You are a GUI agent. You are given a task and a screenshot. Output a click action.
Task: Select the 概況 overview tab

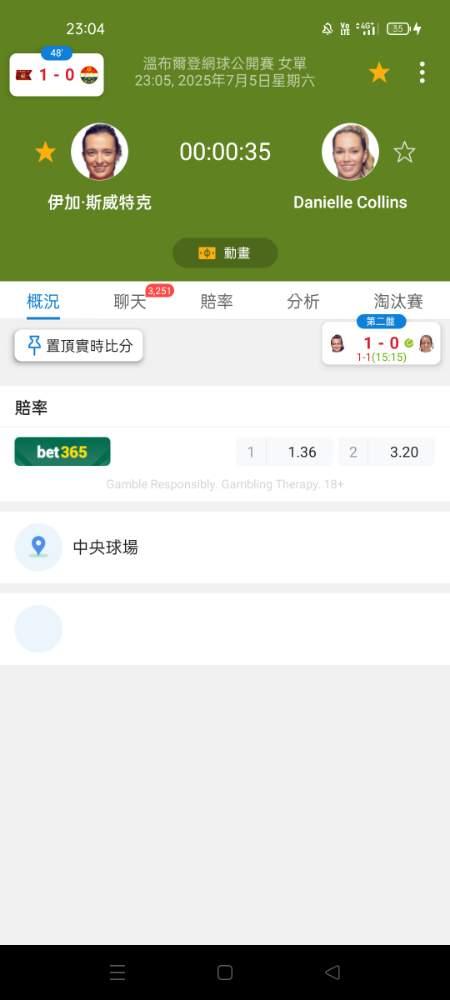coord(43,301)
